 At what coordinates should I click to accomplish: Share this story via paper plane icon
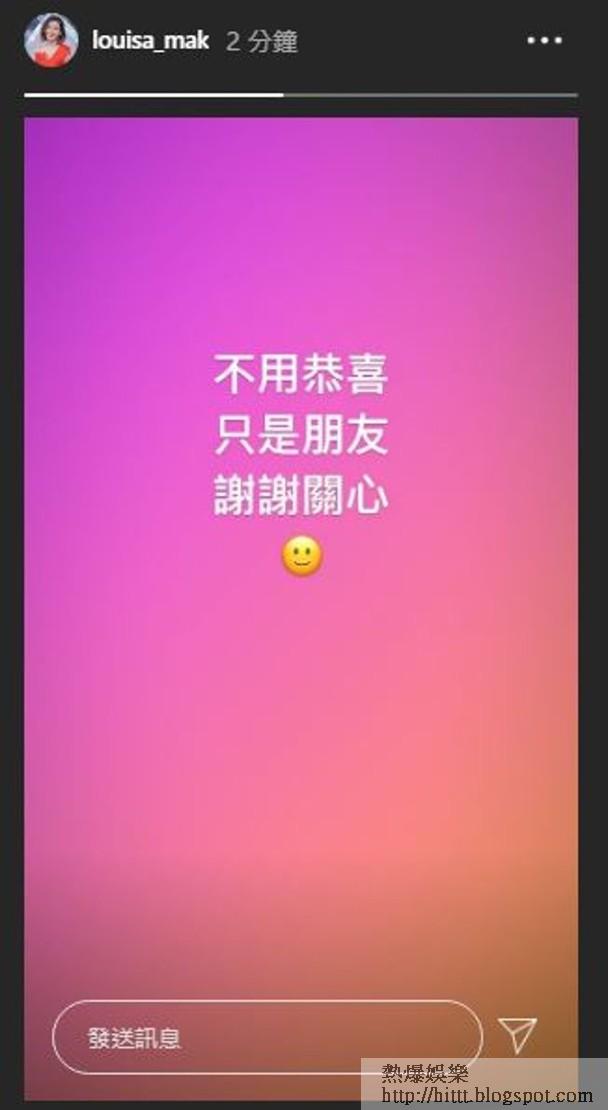click(x=519, y=1035)
